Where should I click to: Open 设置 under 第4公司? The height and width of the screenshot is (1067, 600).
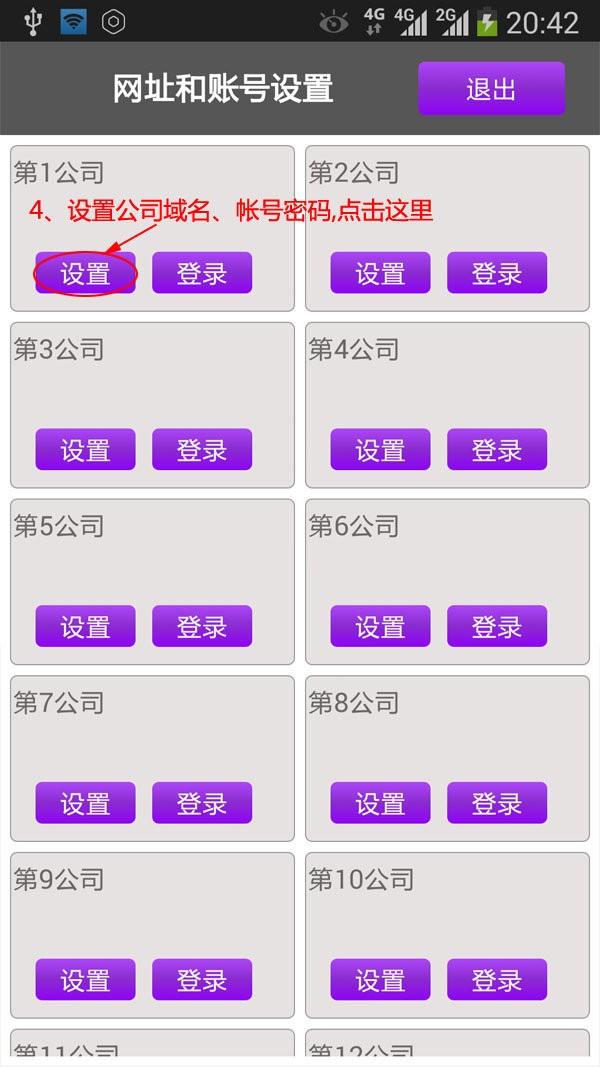click(x=380, y=450)
